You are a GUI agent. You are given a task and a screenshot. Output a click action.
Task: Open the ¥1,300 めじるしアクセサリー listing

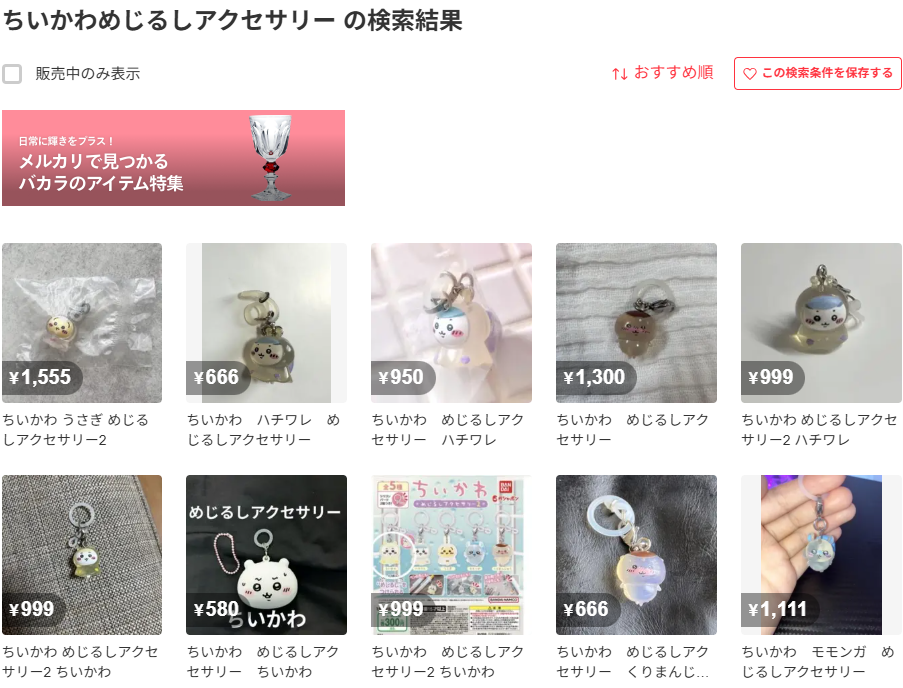coord(636,323)
